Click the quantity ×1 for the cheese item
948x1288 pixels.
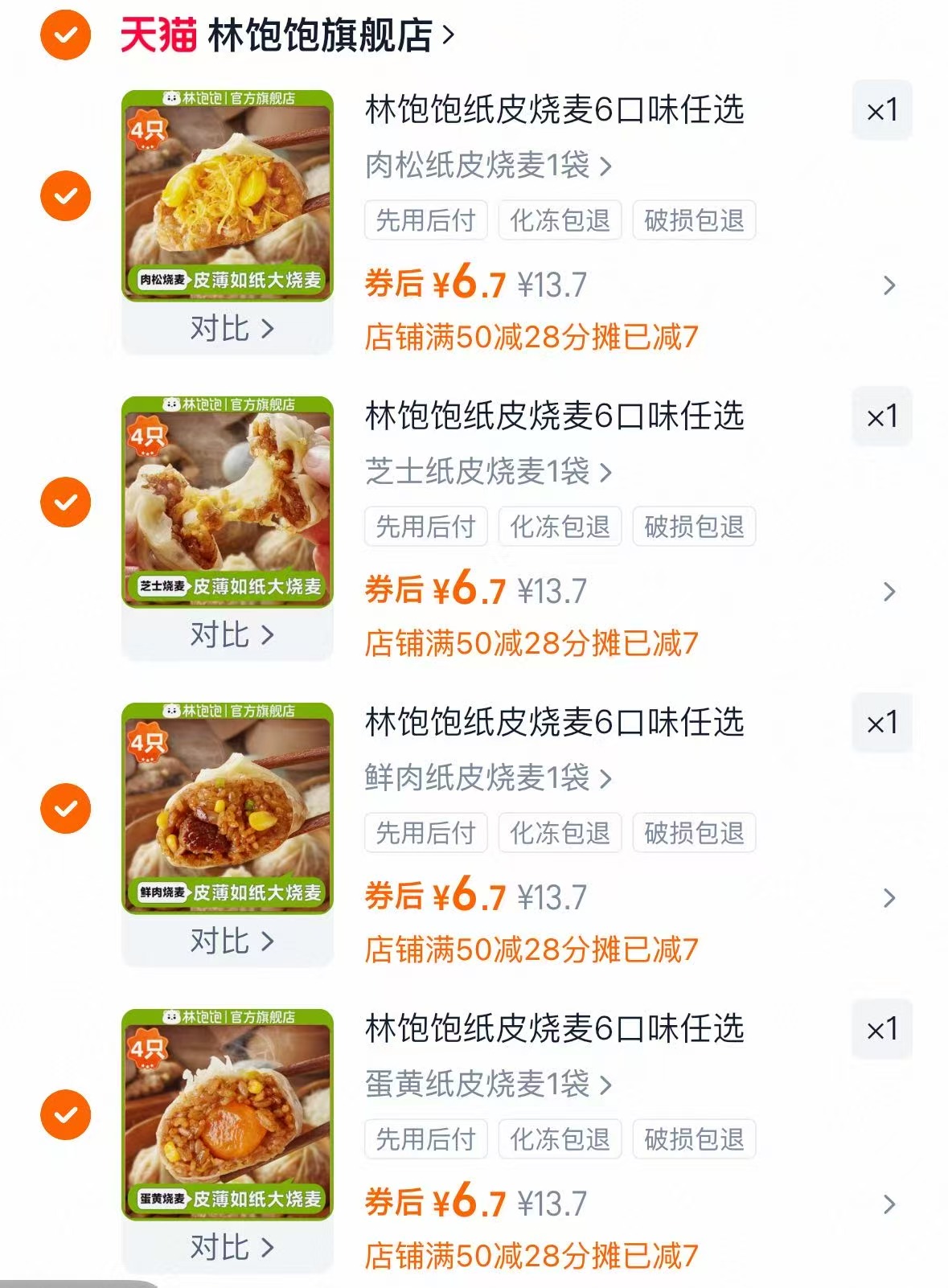pyautogui.click(x=880, y=416)
